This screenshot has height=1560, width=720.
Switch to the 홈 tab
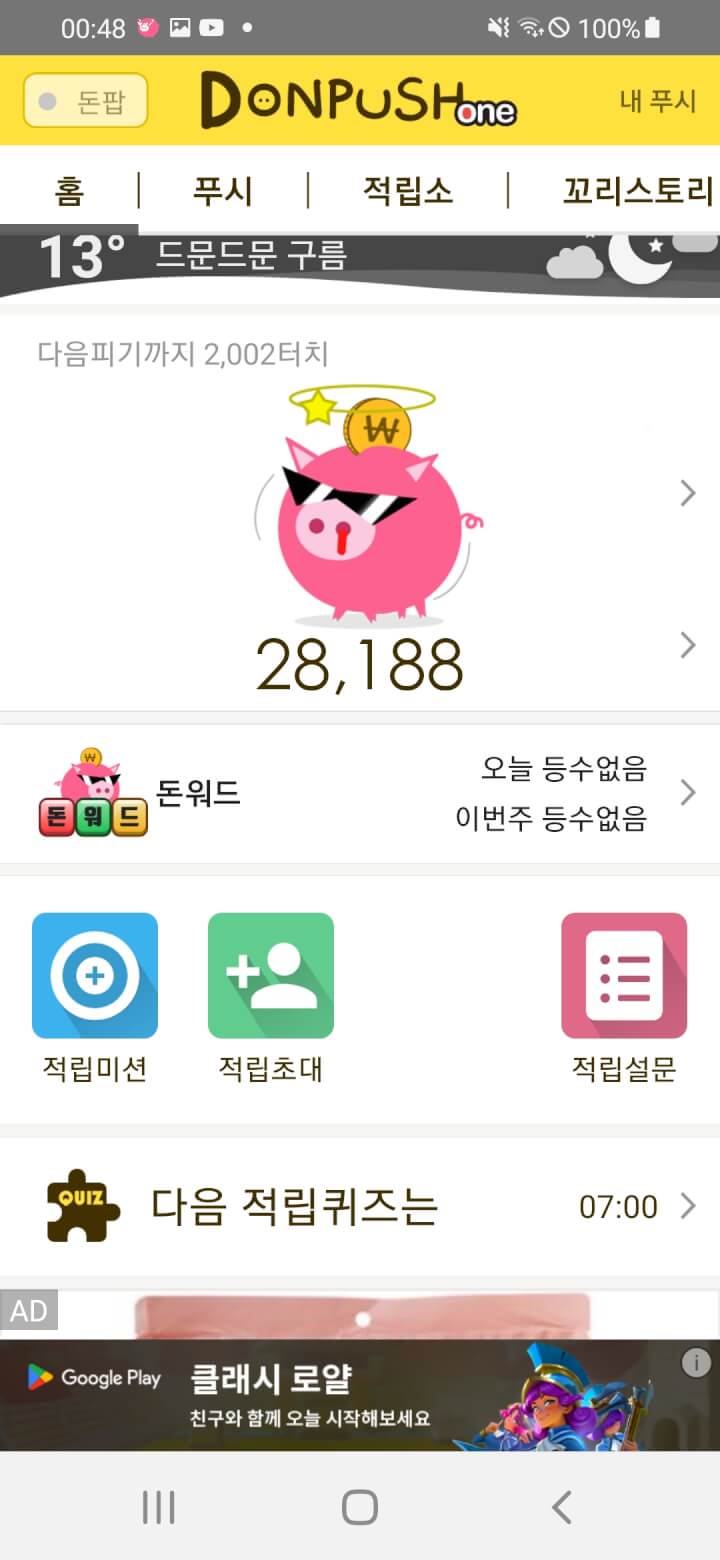pyautogui.click(x=69, y=190)
